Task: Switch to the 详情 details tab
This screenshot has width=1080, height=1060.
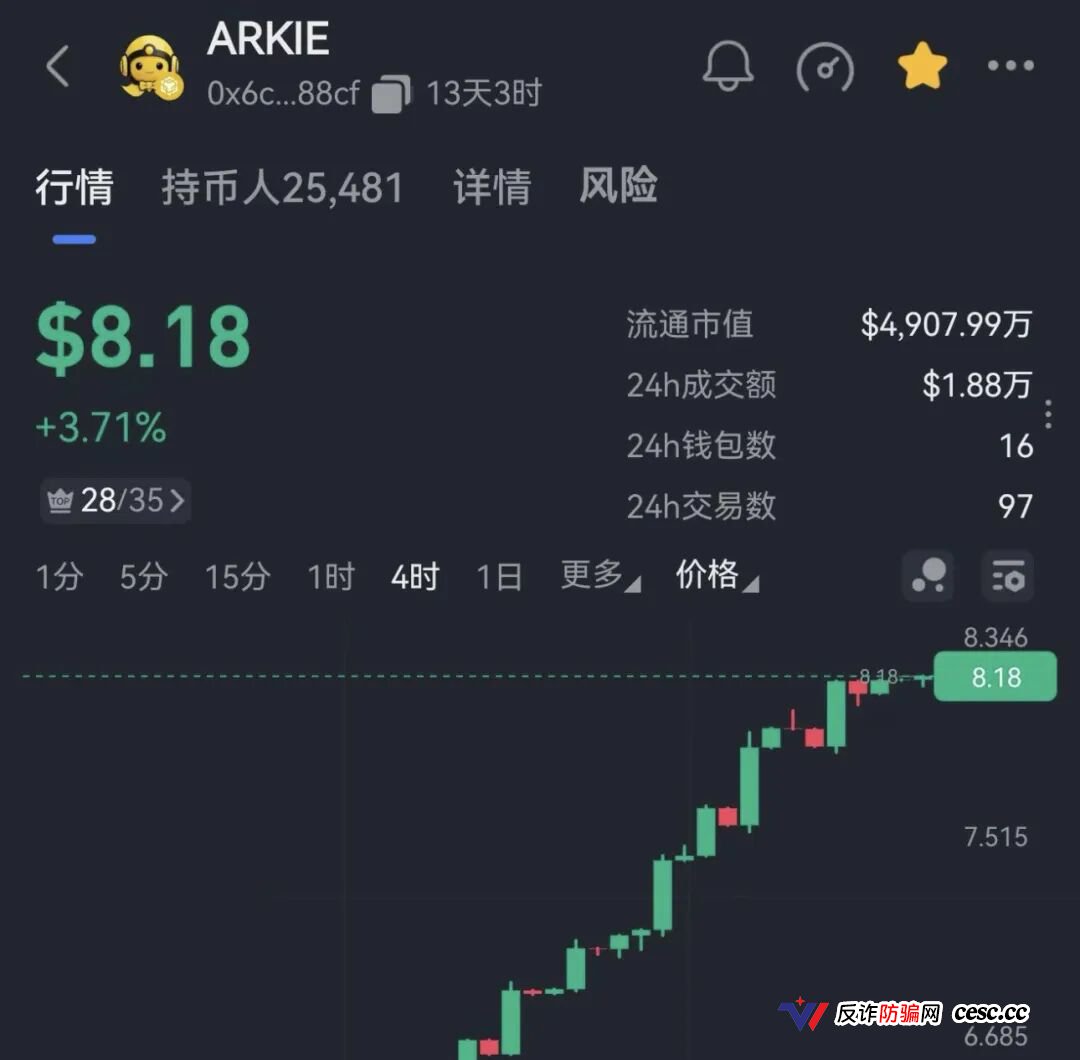Action: coord(492,187)
